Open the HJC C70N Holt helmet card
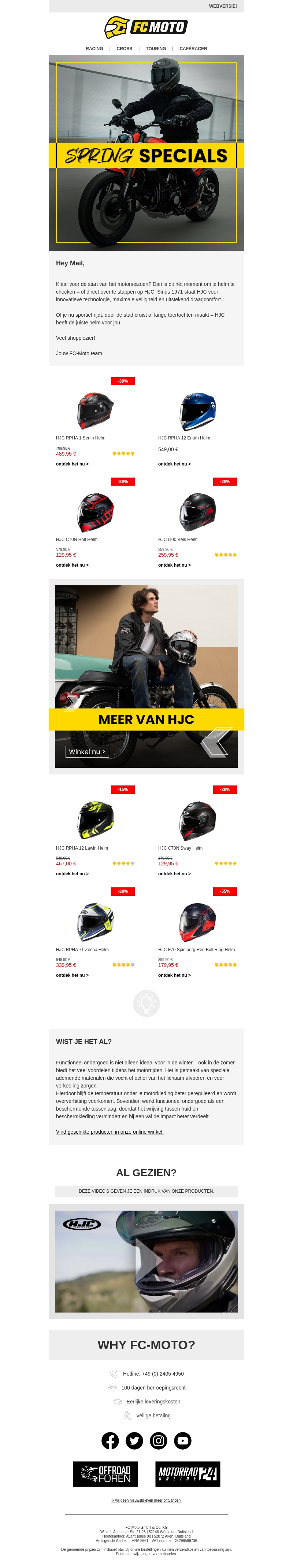 point(96,512)
